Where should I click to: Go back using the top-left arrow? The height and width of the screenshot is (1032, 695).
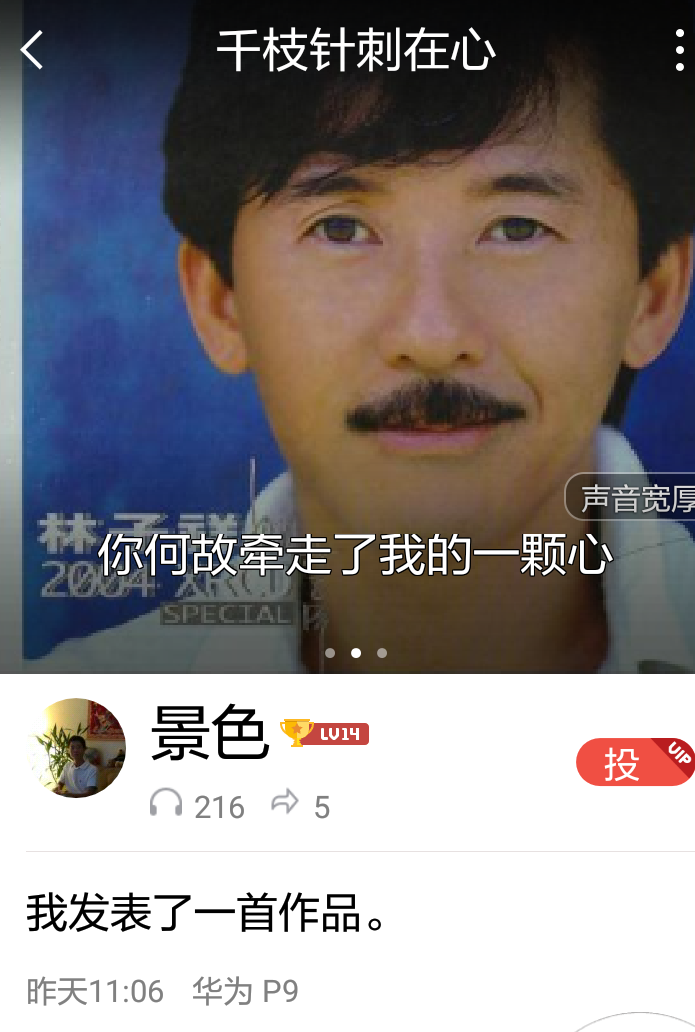click(x=33, y=50)
